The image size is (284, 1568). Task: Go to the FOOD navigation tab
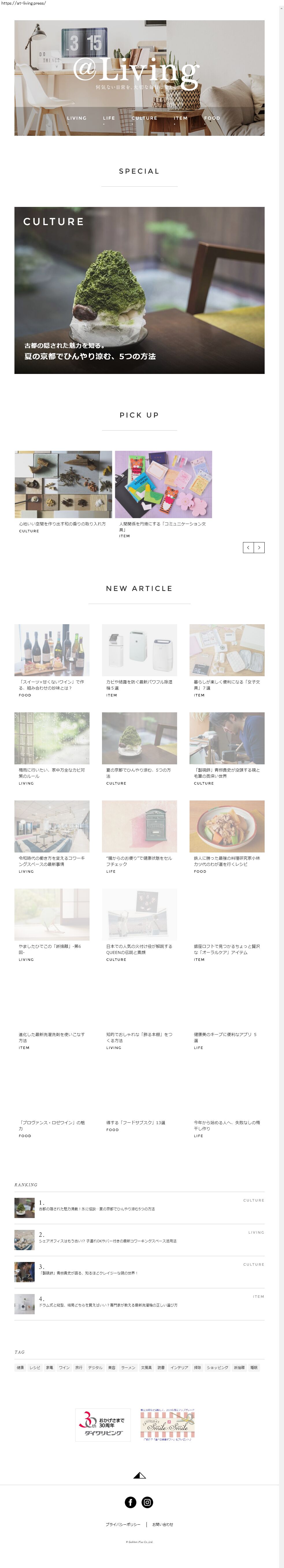212,118
